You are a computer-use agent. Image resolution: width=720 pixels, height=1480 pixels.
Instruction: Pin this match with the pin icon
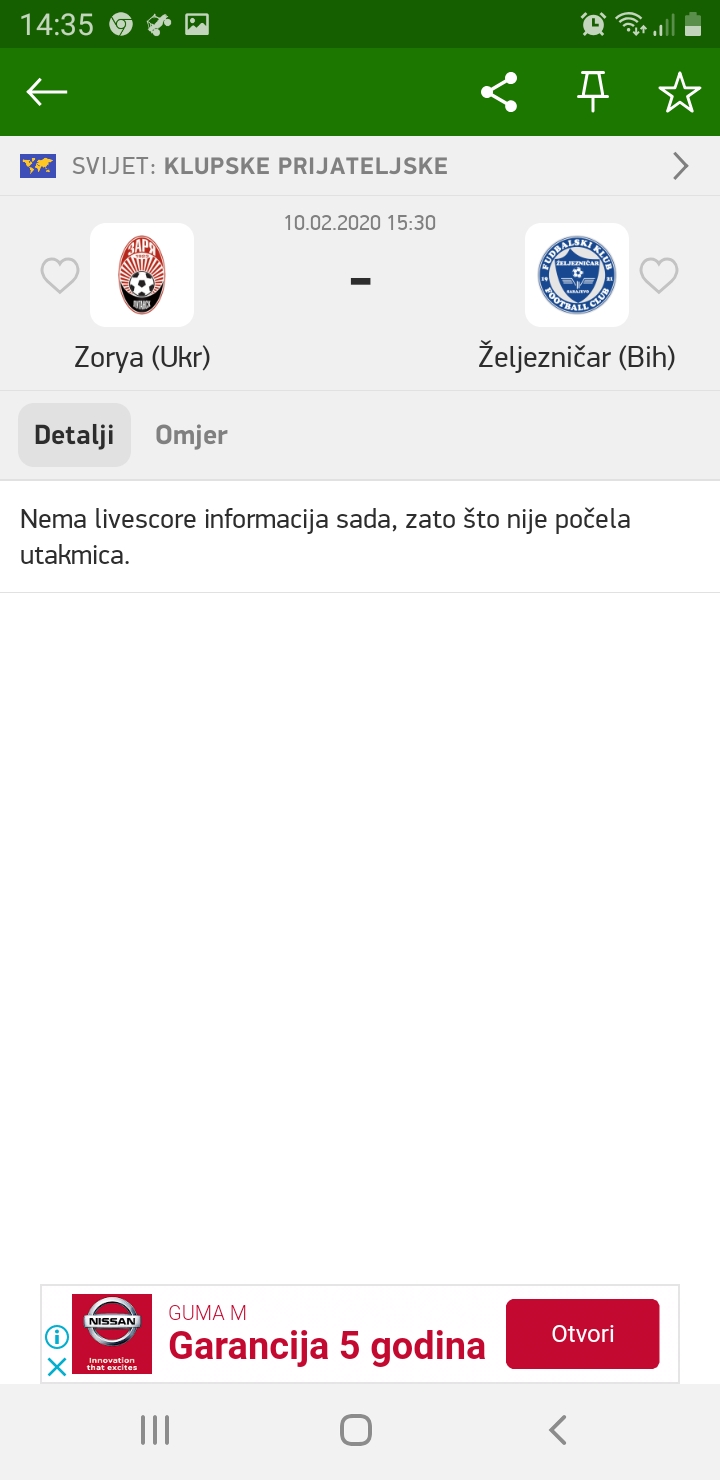click(x=593, y=92)
